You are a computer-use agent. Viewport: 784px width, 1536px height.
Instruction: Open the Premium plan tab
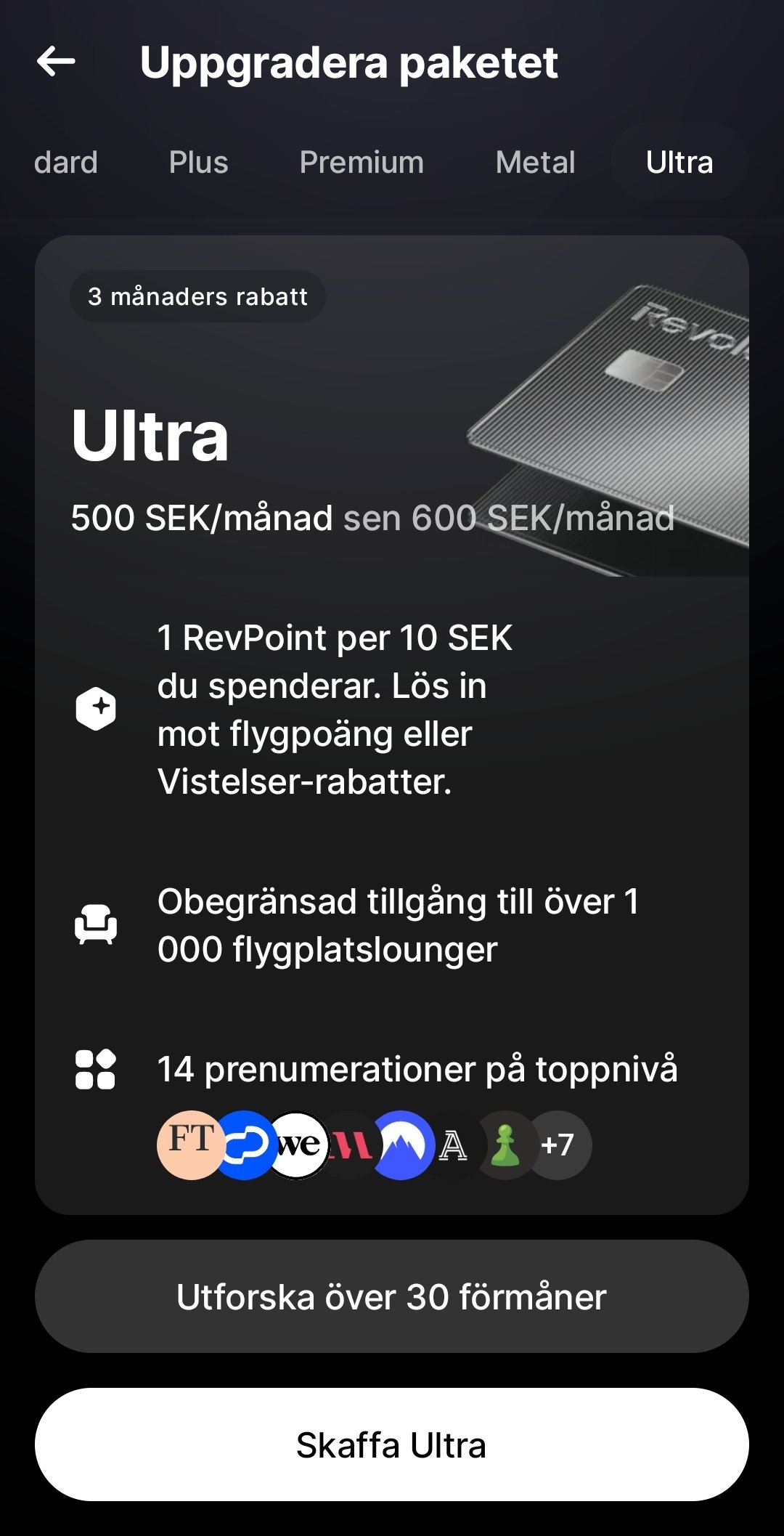[x=361, y=162]
